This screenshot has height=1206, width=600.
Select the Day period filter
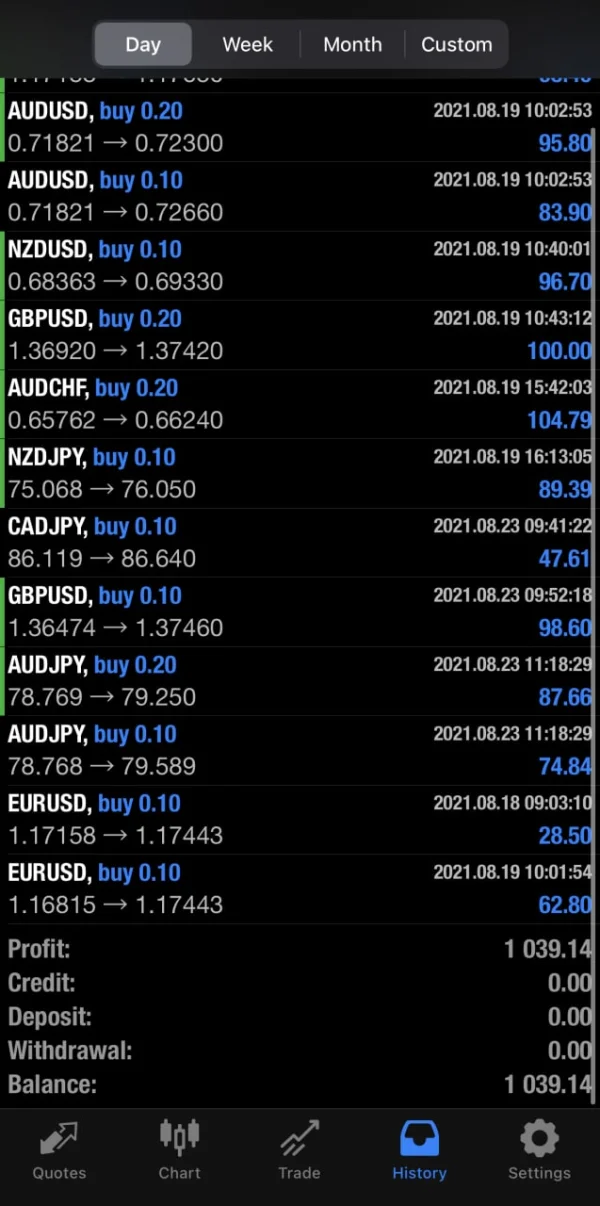tap(143, 44)
